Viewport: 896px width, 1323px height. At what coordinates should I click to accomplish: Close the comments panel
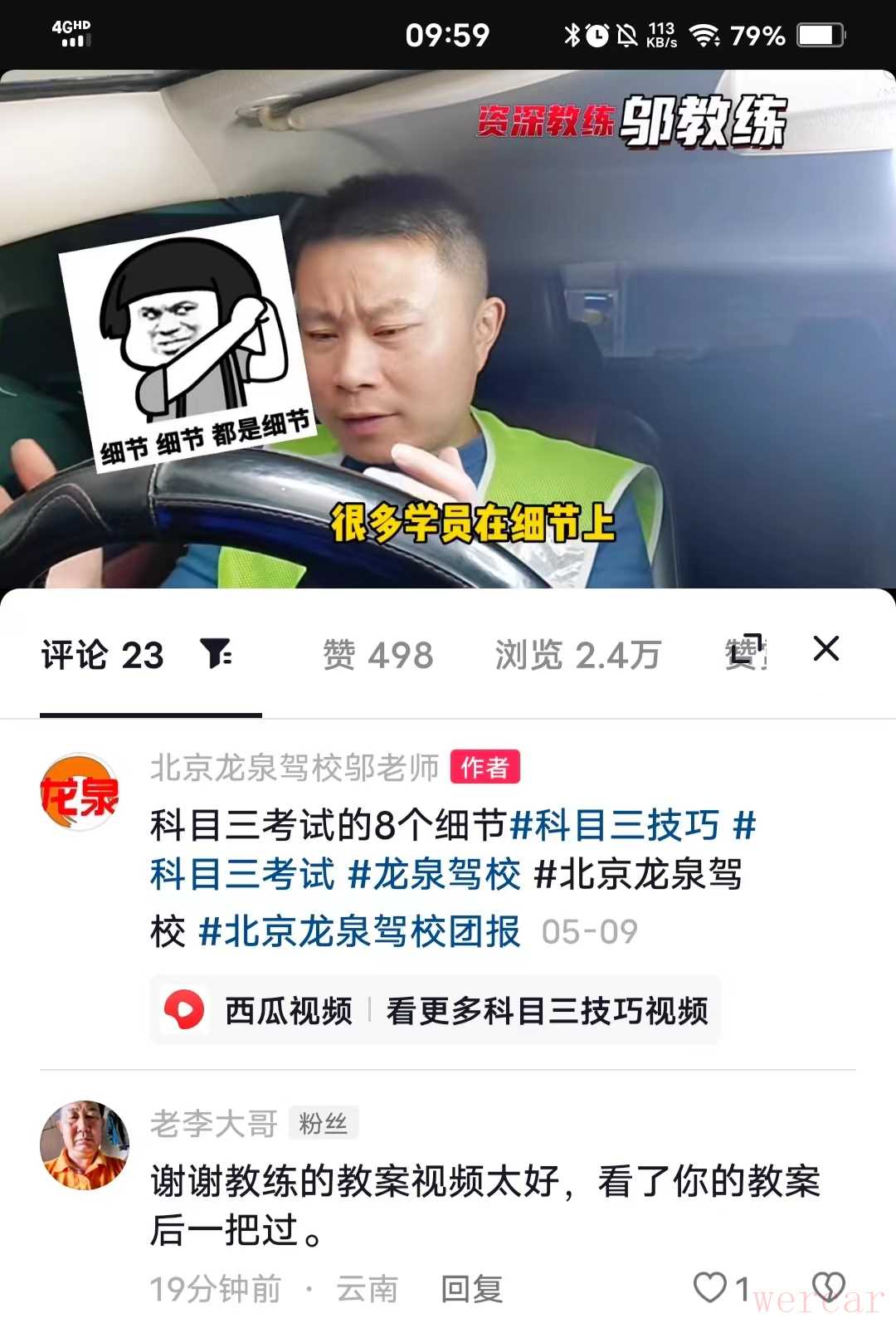(826, 649)
